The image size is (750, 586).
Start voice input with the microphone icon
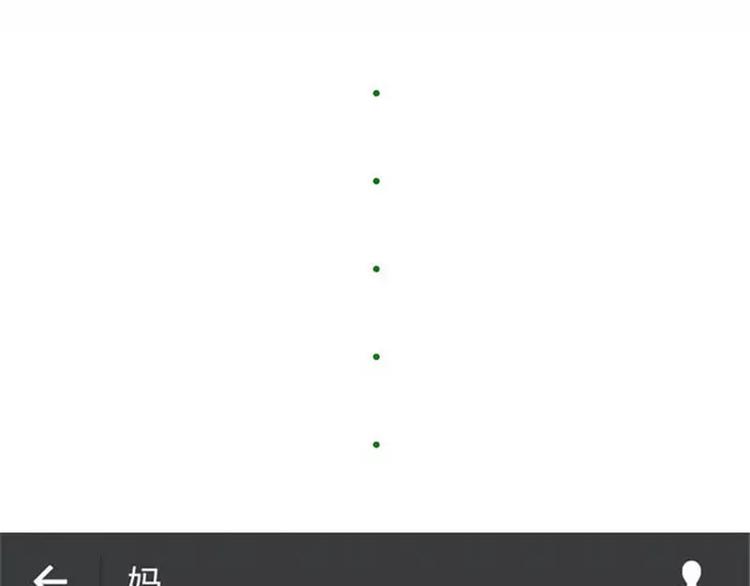[691, 574]
